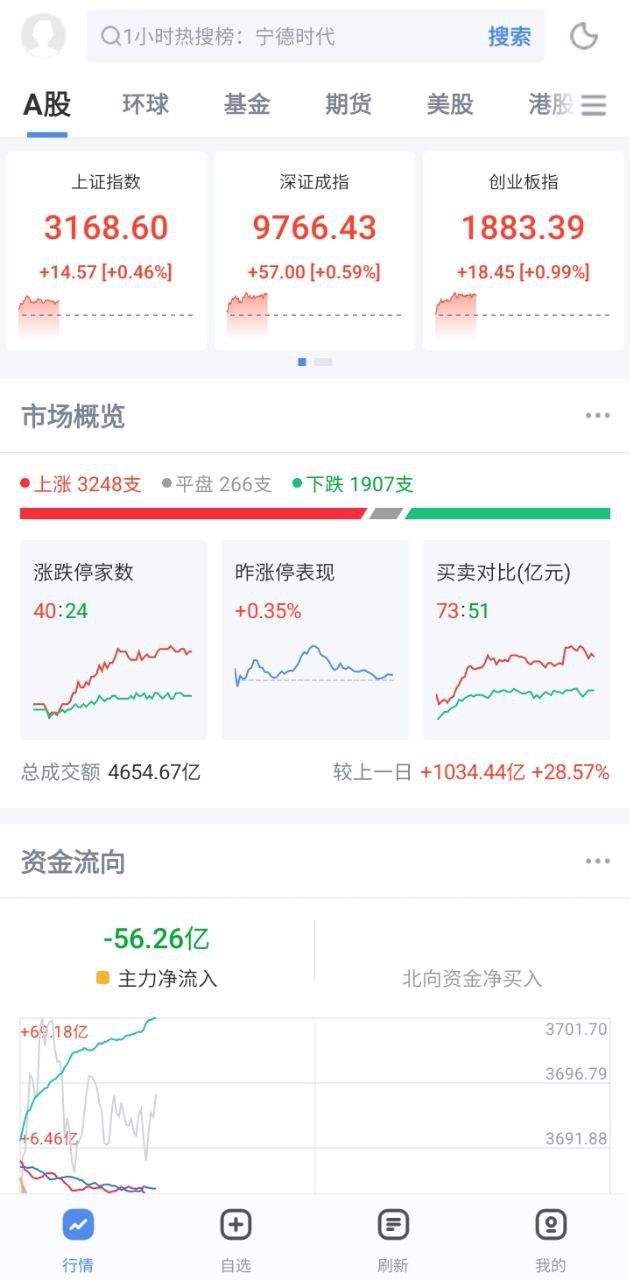The width and height of the screenshot is (630, 1280).
Task: View the 买卖对比 chart card
Action: (516, 640)
